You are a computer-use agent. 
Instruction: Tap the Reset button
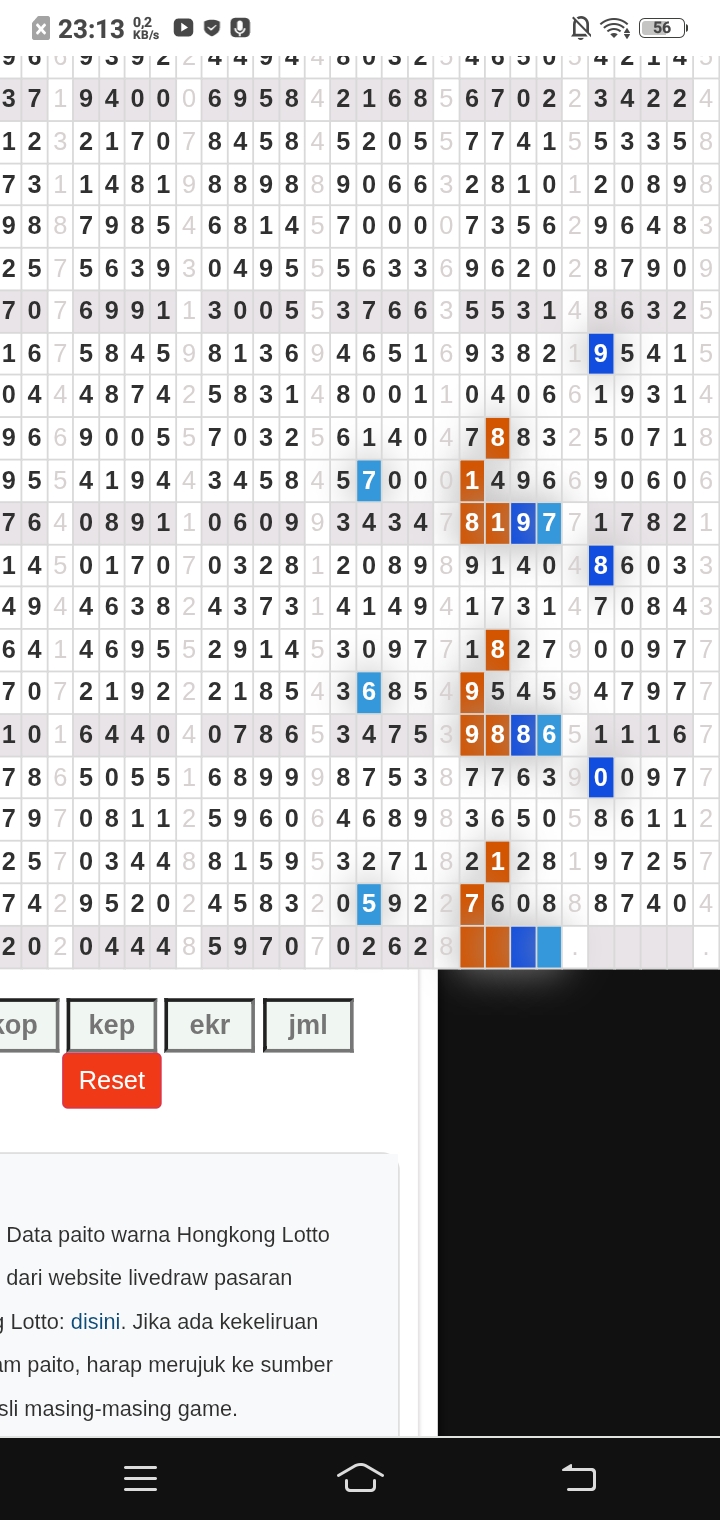(112, 1080)
